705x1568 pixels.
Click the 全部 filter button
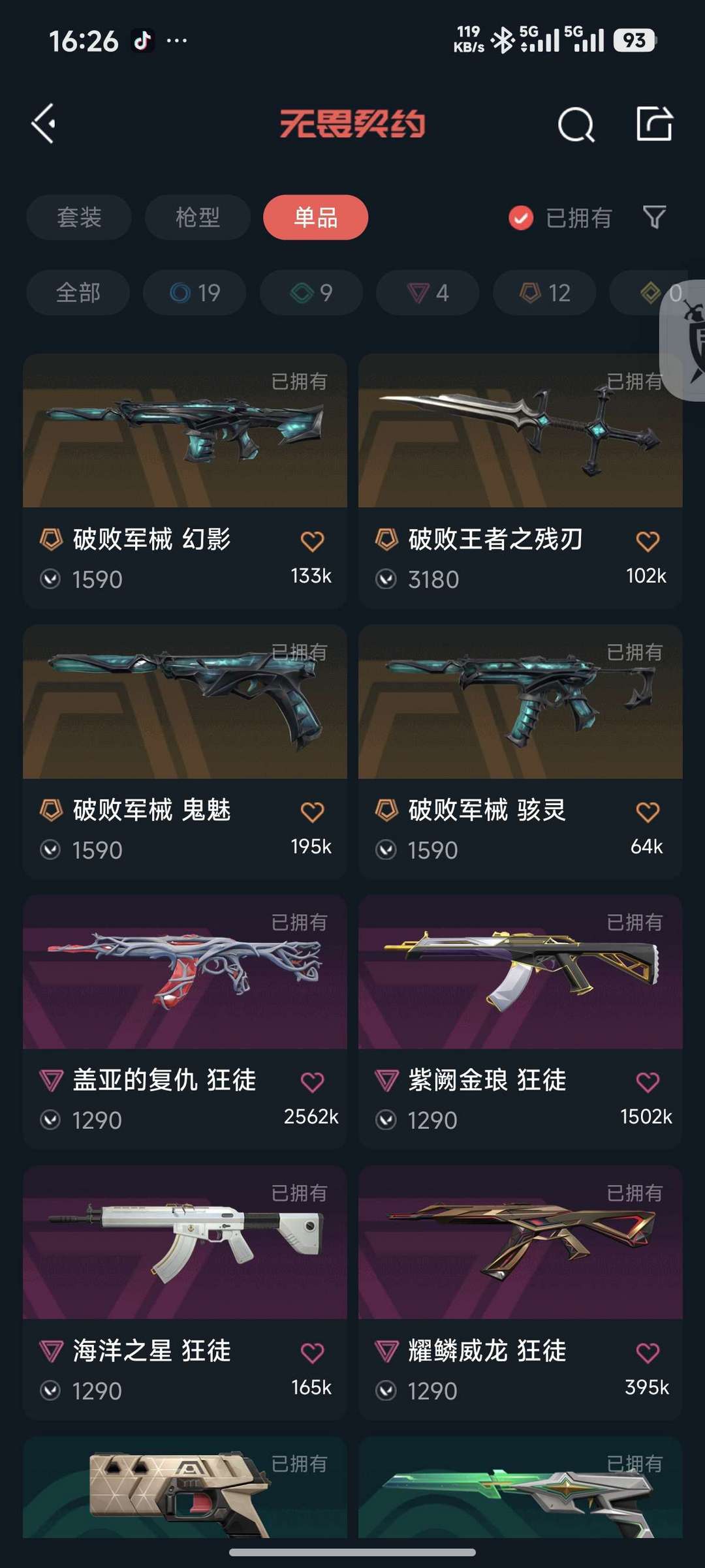point(77,292)
